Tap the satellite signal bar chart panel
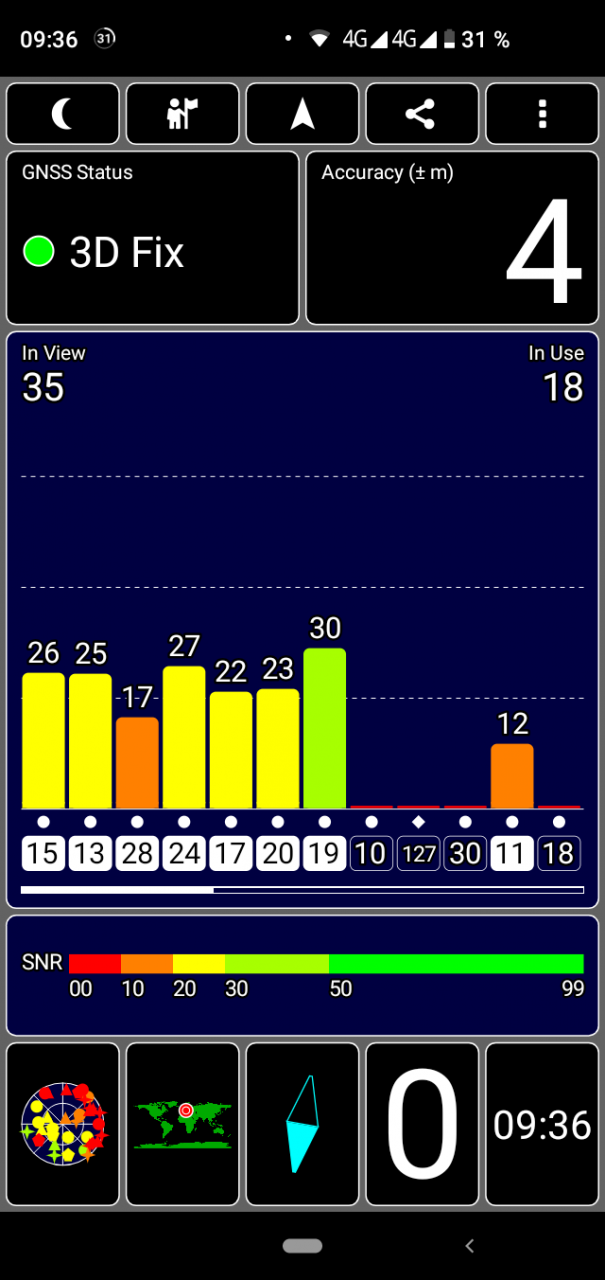This screenshot has width=605, height=1280. pos(302,619)
